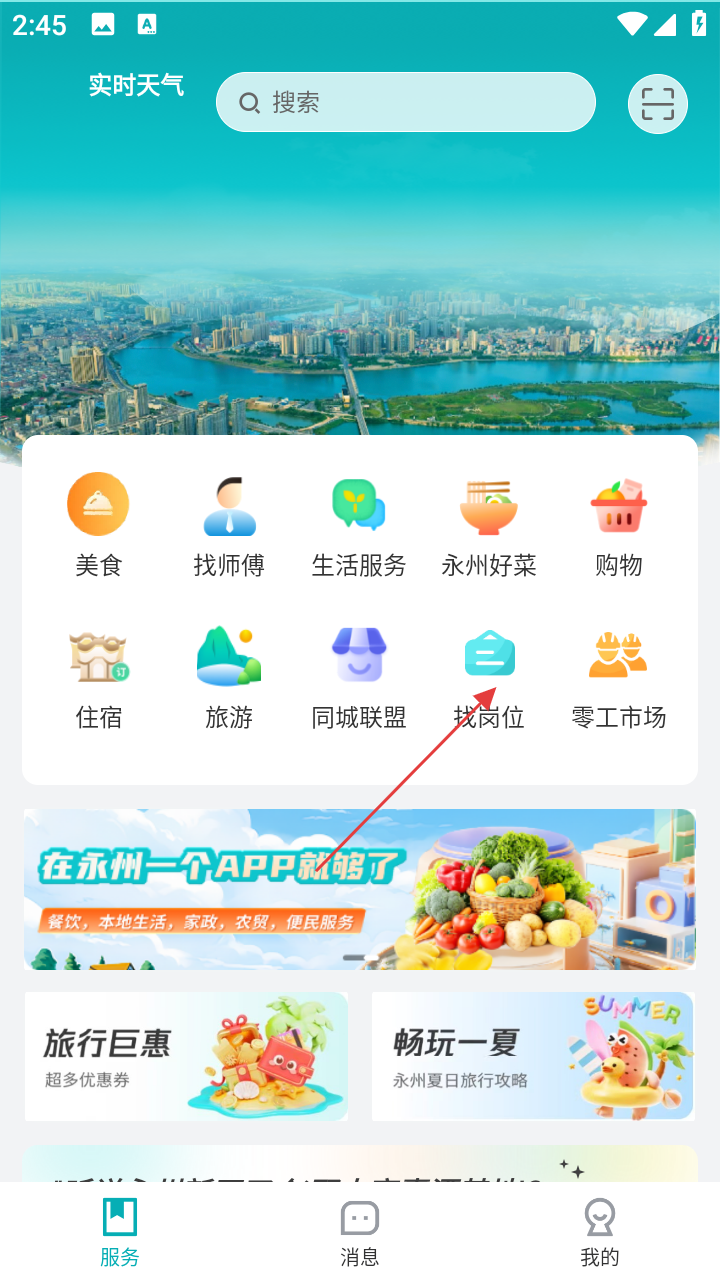Select the 服务 services tab
The height and width of the screenshot is (1280, 720).
pos(120,1233)
